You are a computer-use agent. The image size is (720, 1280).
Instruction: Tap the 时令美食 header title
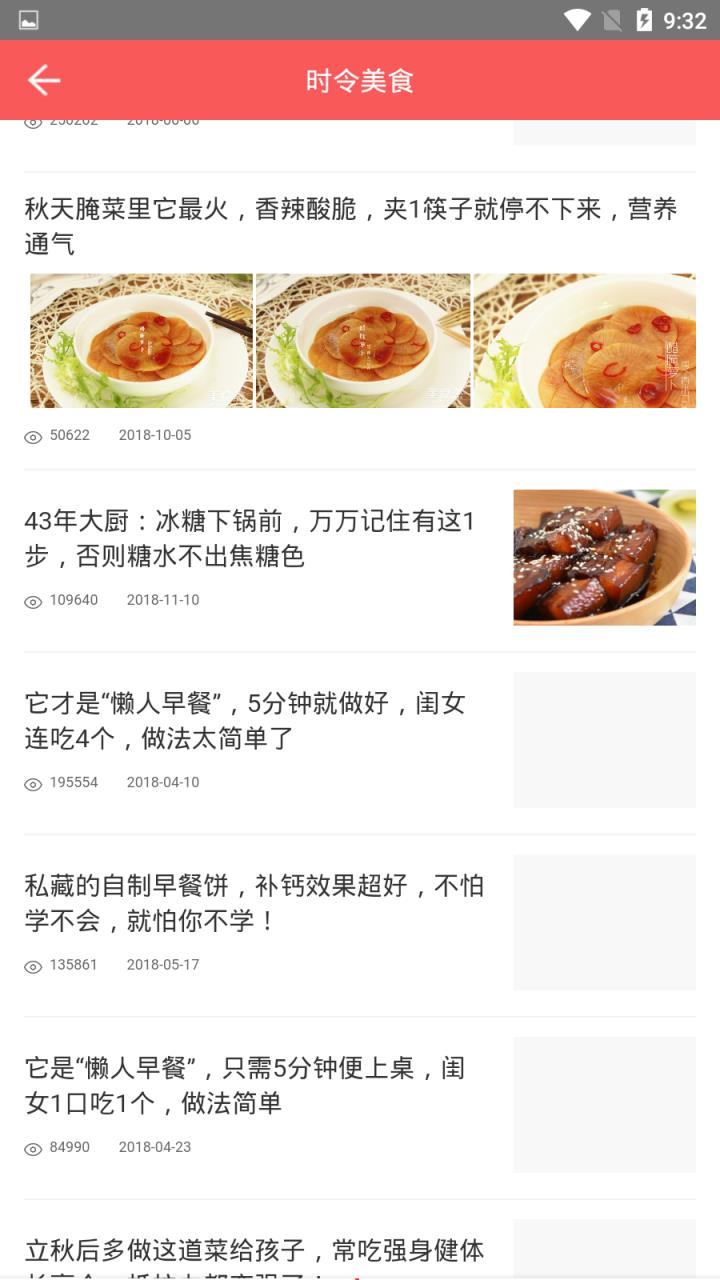click(x=360, y=80)
